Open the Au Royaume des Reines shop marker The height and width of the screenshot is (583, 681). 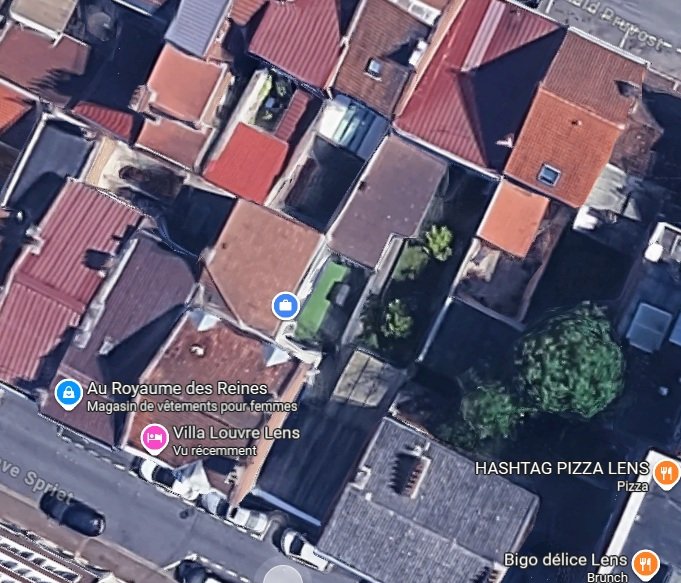click(x=68, y=391)
